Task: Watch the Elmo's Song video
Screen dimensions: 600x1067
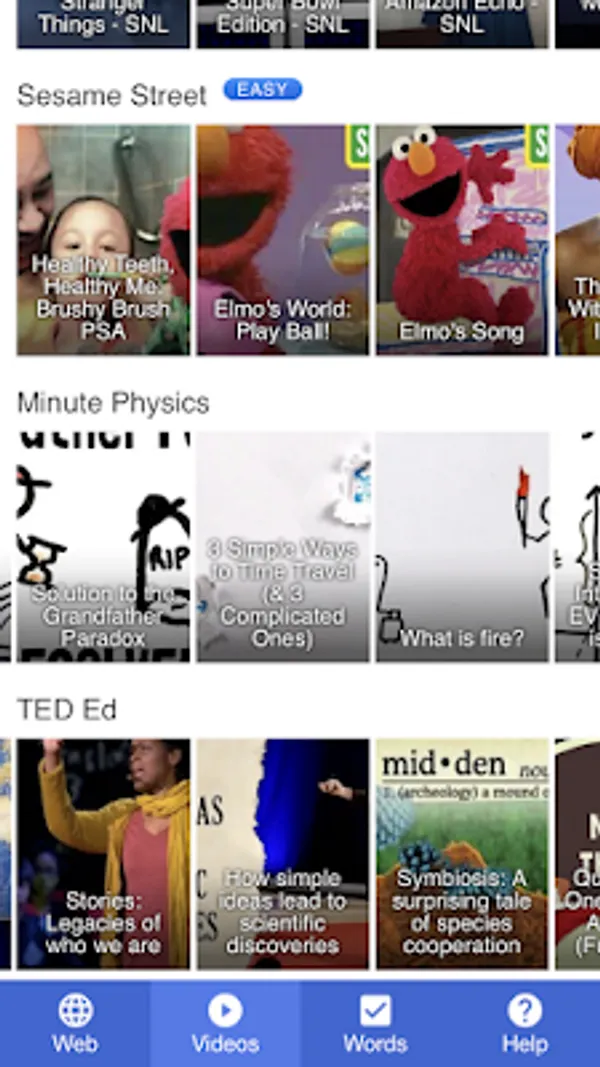Action: pos(462,240)
